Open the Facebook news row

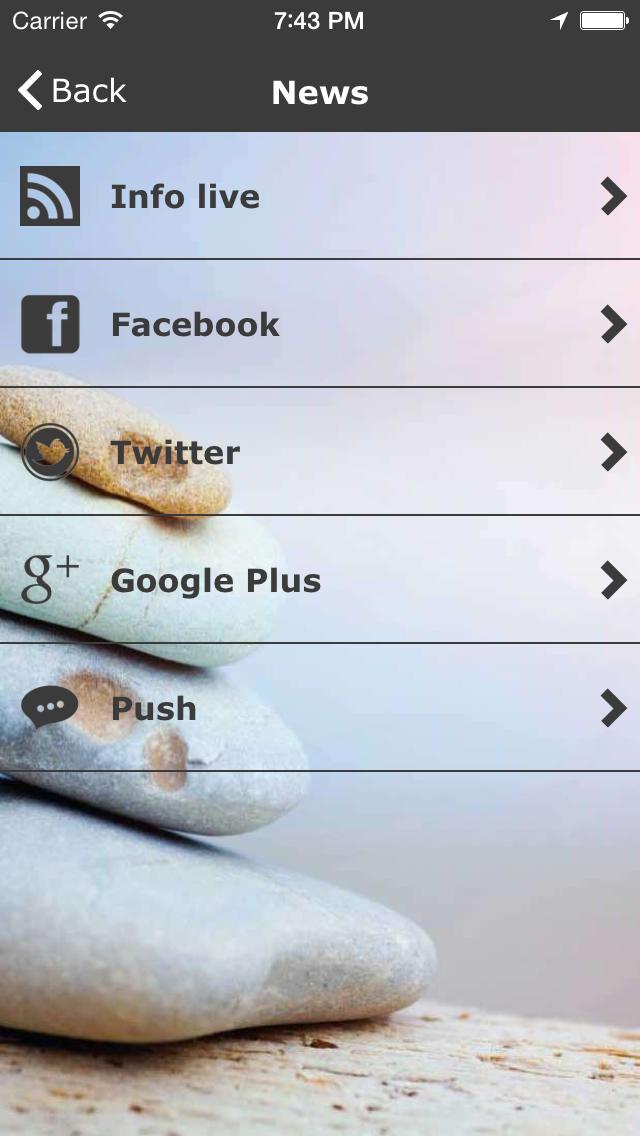(x=320, y=324)
